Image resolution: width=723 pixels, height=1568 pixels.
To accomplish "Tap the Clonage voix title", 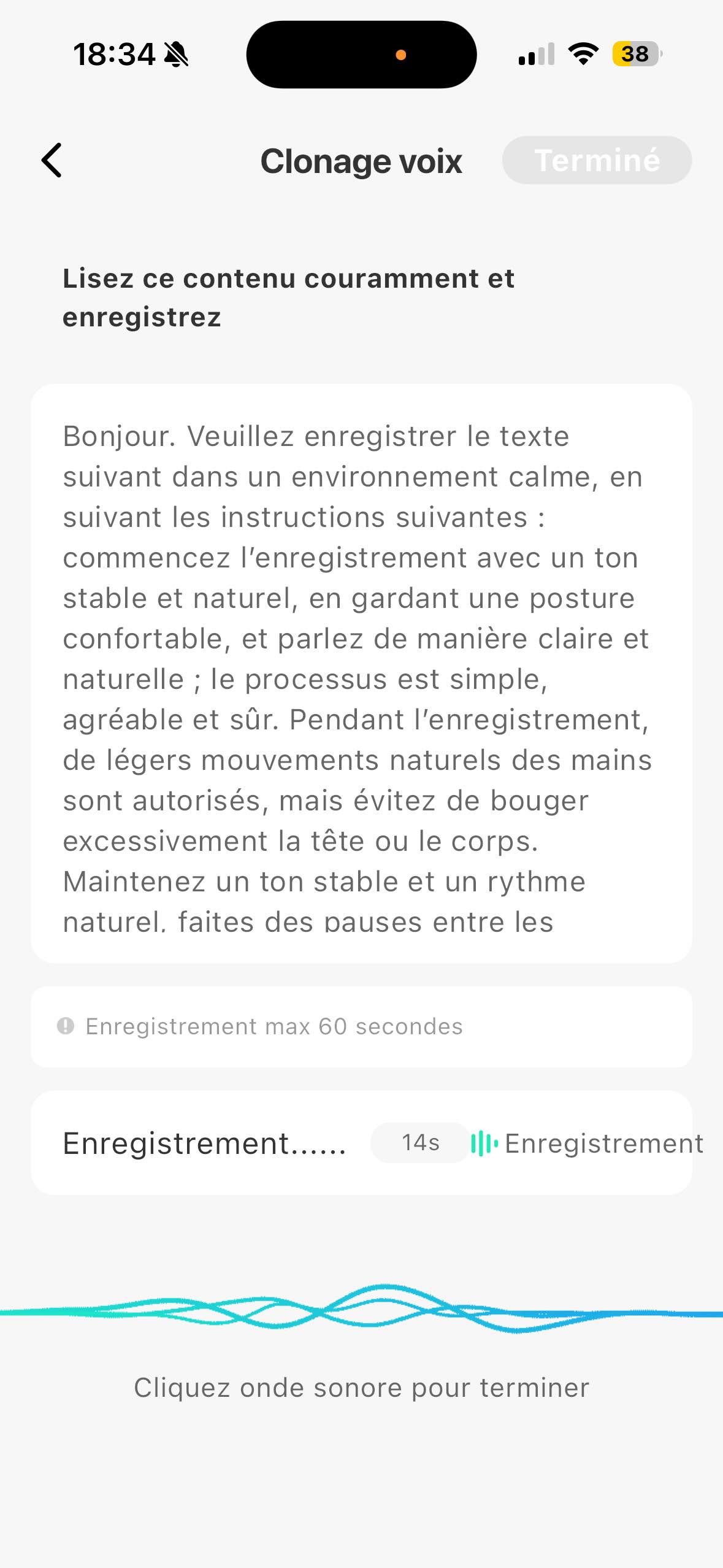I will (x=362, y=161).
